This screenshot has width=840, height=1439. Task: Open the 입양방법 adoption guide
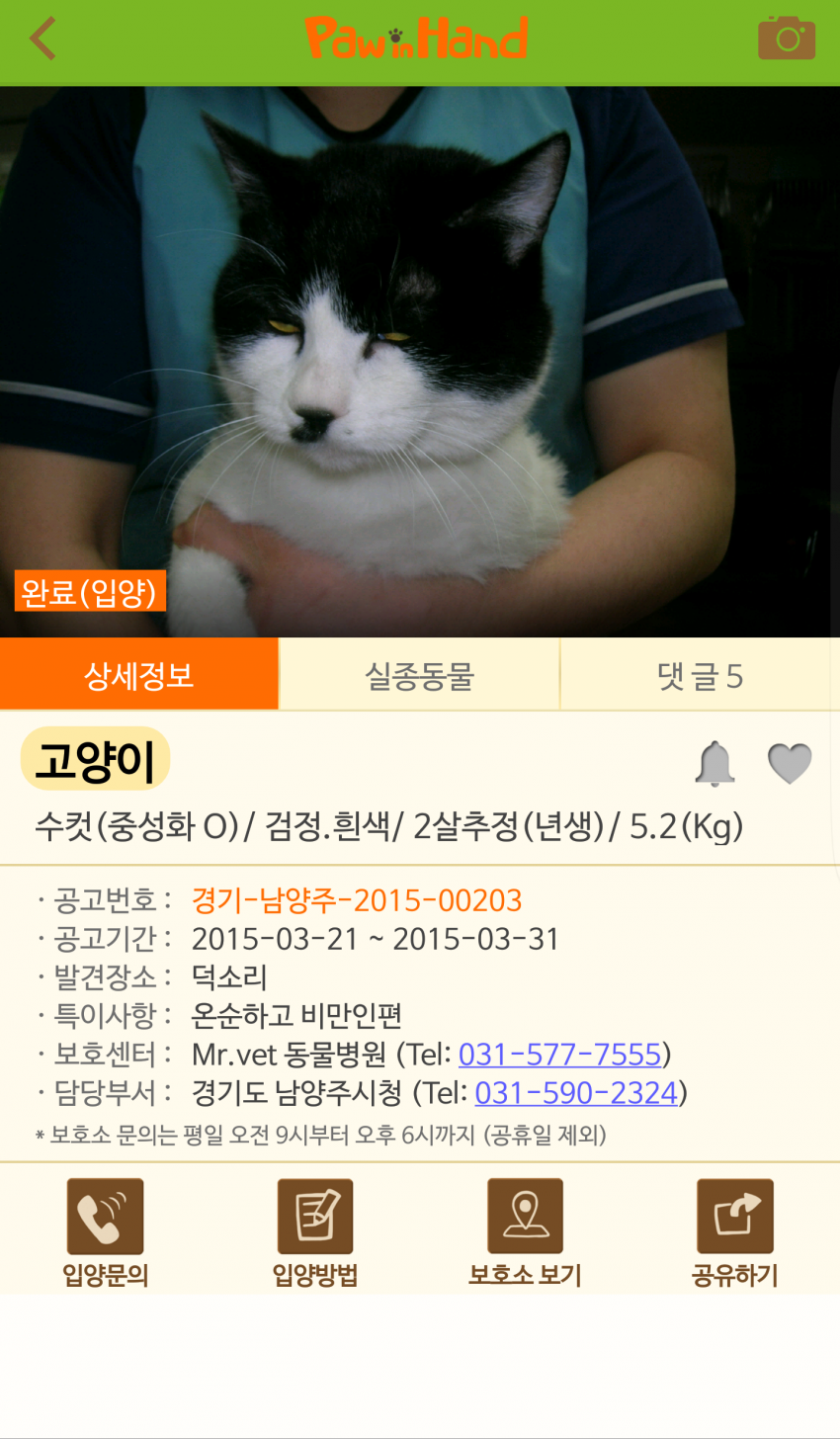tap(315, 1231)
